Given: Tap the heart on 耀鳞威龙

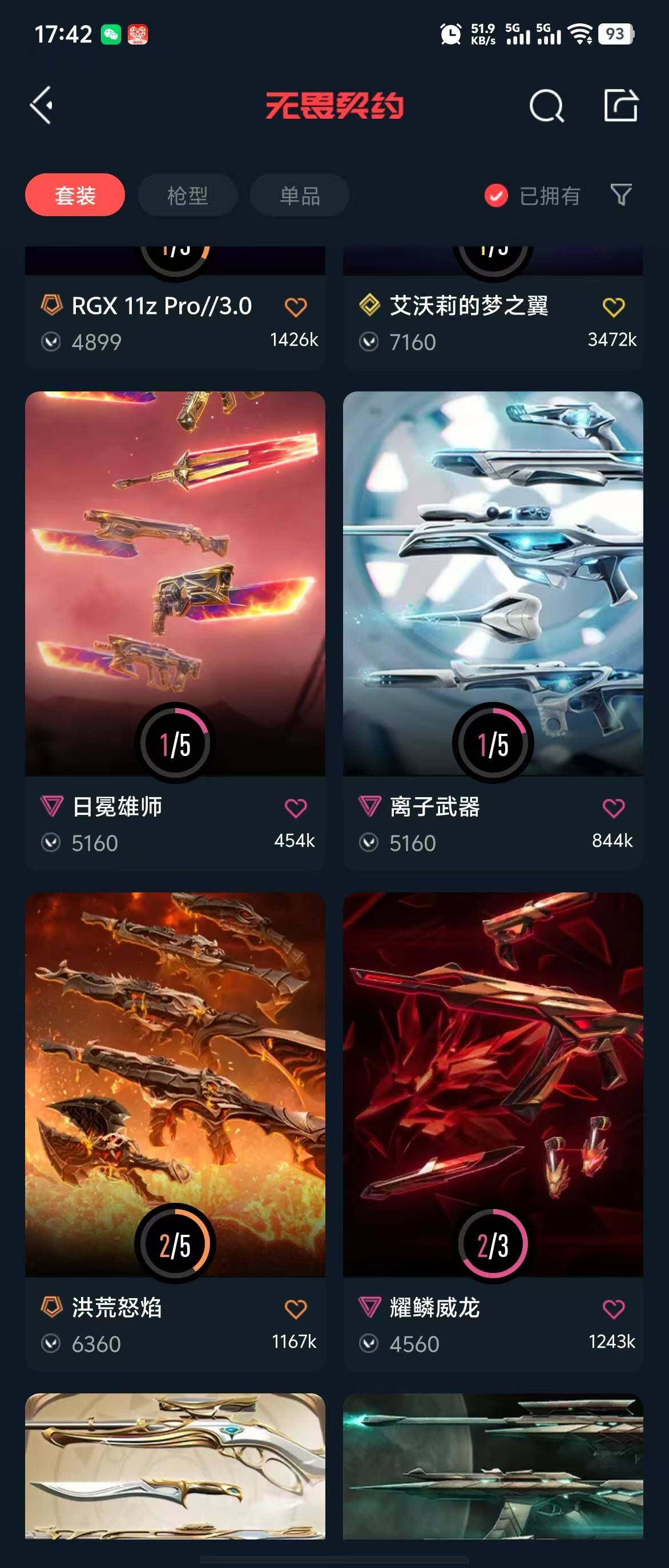Looking at the screenshot, I should (613, 1310).
